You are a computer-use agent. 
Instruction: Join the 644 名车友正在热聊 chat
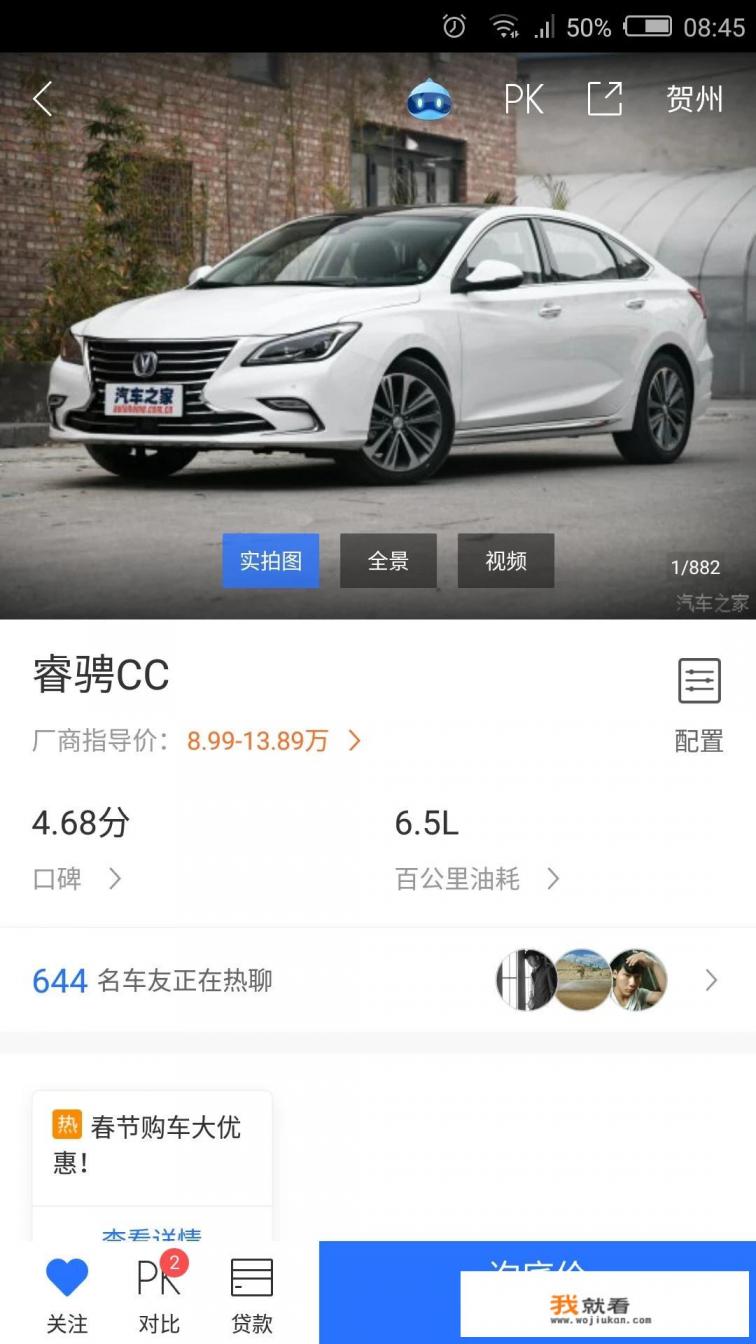click(x=376, y=980)
